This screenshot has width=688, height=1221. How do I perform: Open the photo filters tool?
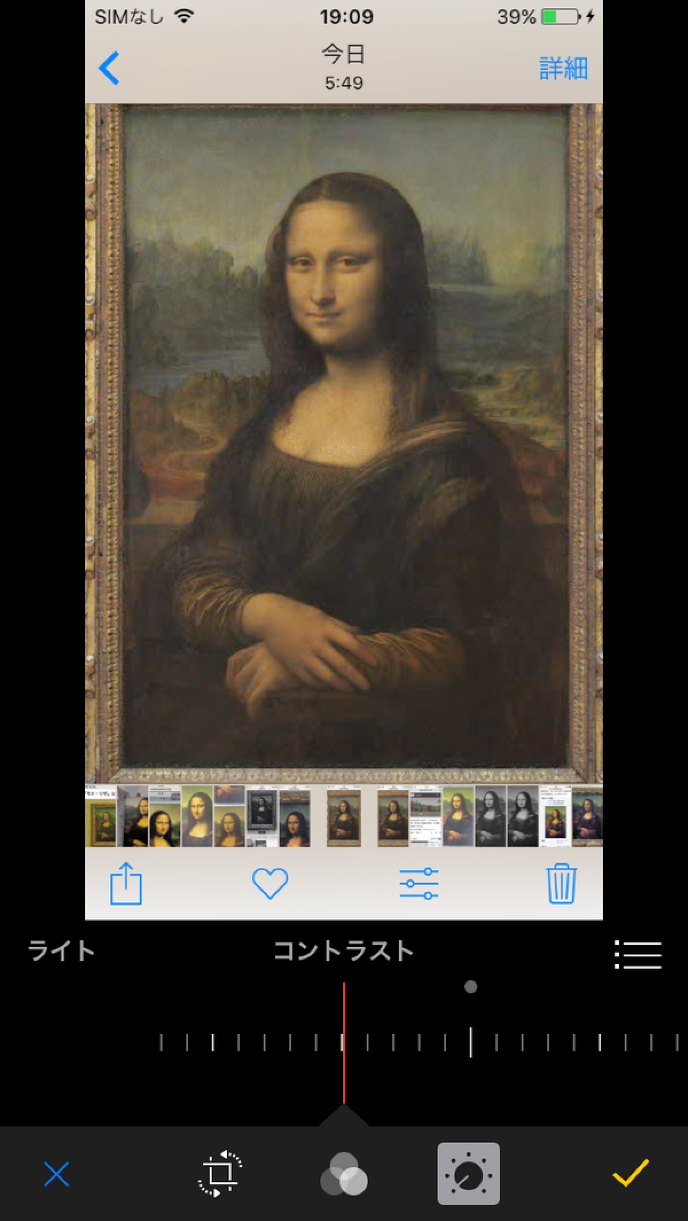pos(344,1174)
